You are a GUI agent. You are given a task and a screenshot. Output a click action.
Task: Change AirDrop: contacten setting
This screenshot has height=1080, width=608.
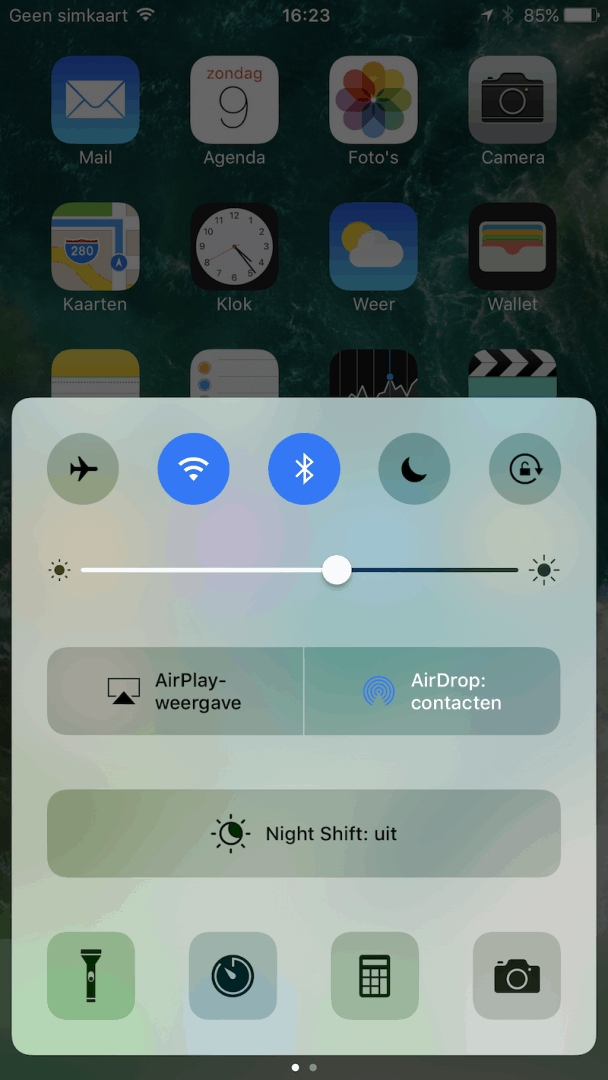[x=432, y=691]
